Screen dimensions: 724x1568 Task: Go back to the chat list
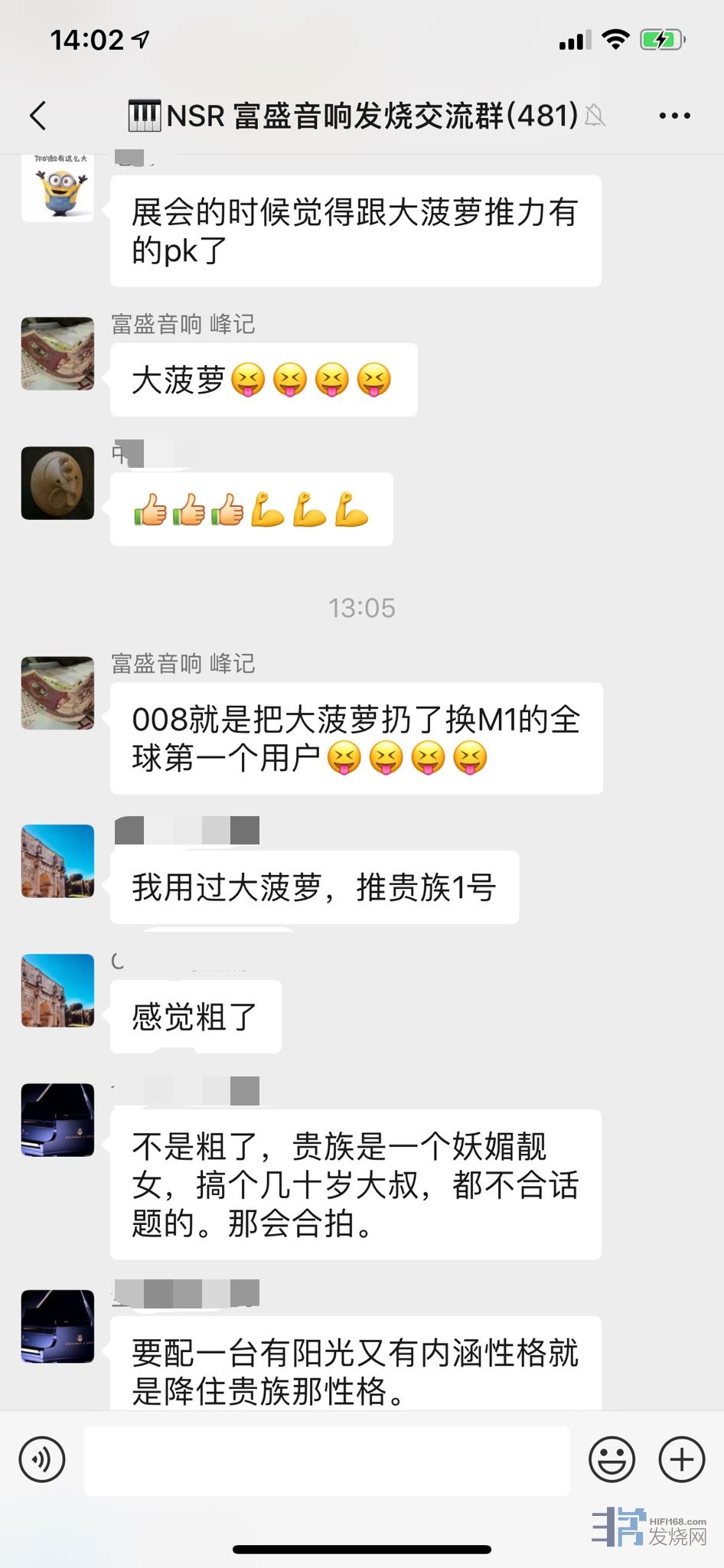(38, 116)
